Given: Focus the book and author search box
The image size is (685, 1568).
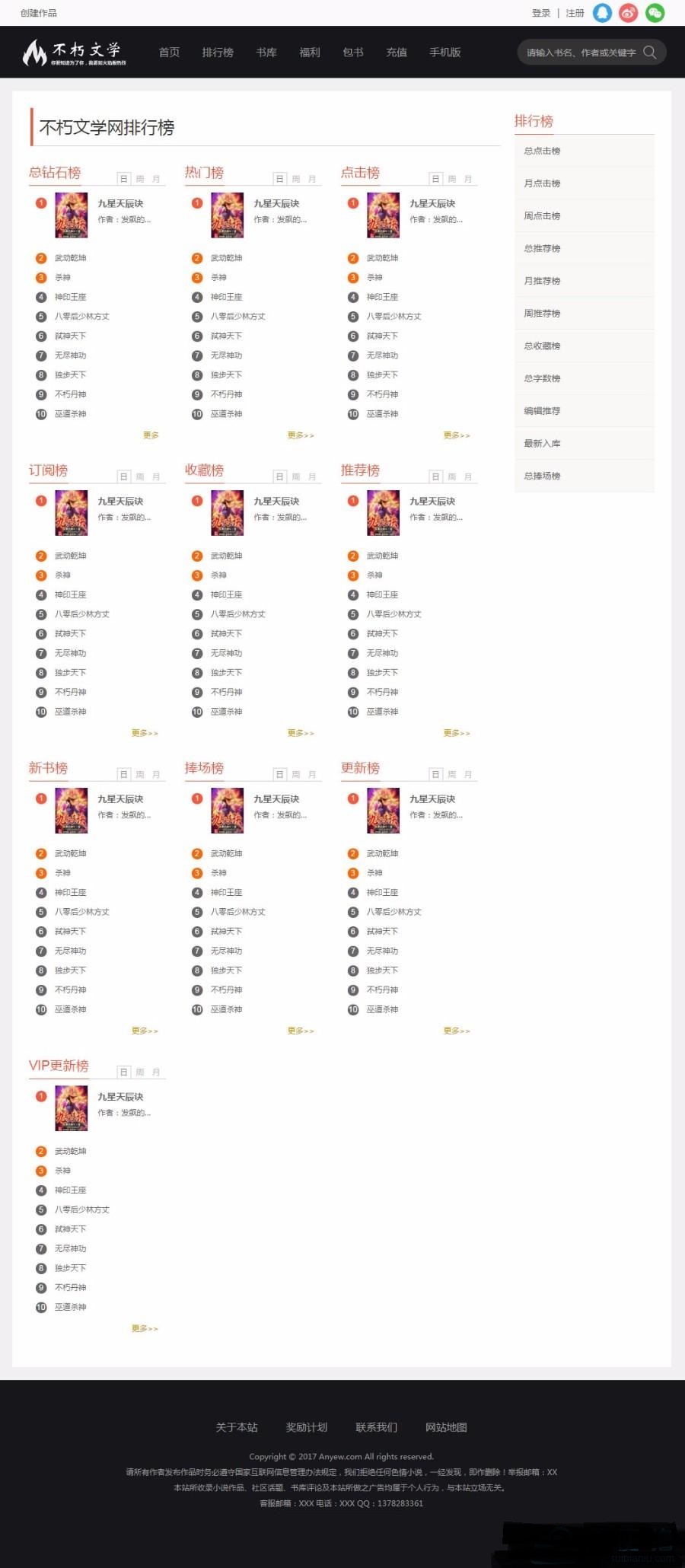Looking at the screenshot, I should 592,53.
